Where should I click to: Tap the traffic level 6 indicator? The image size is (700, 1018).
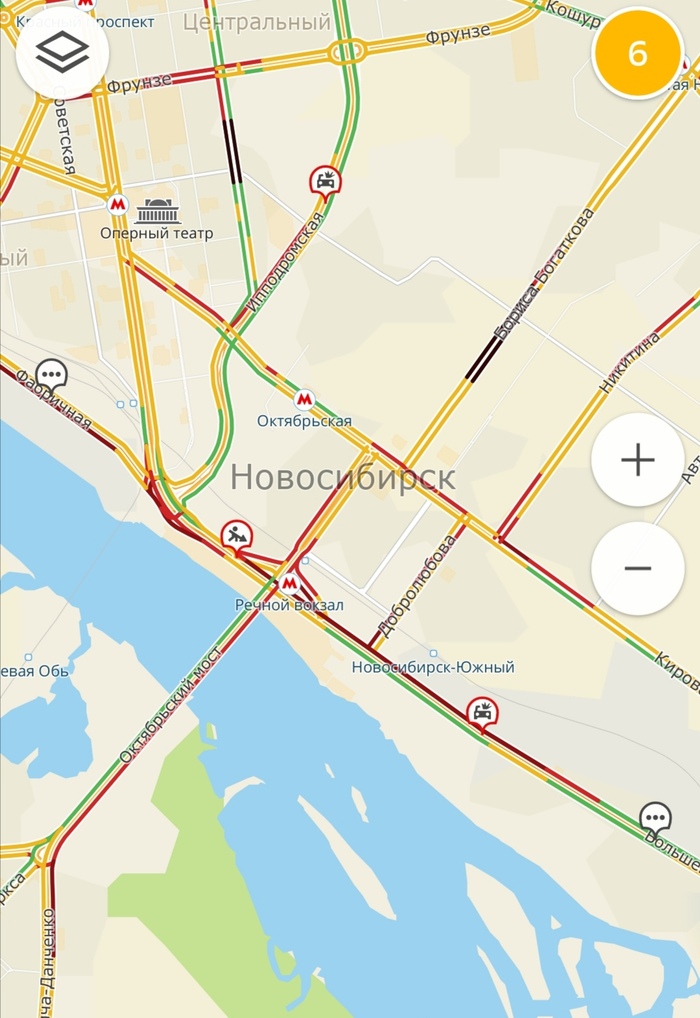click(637, 53)
